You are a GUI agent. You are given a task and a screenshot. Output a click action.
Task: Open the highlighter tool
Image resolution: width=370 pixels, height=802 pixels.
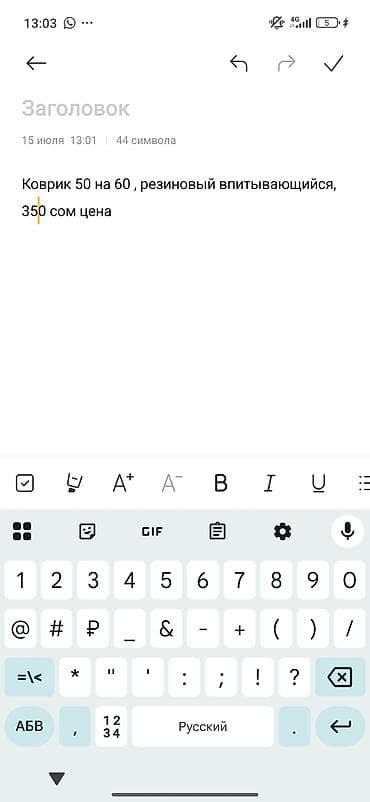click(74, 483)
